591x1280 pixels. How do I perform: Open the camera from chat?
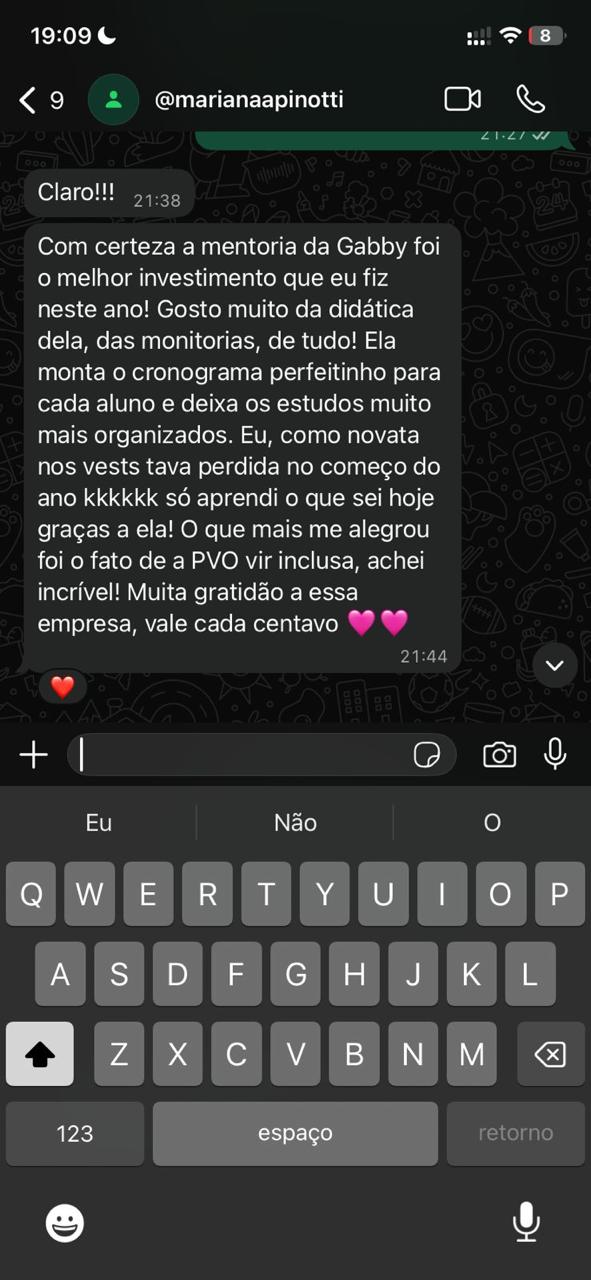(x=499, y=755)
